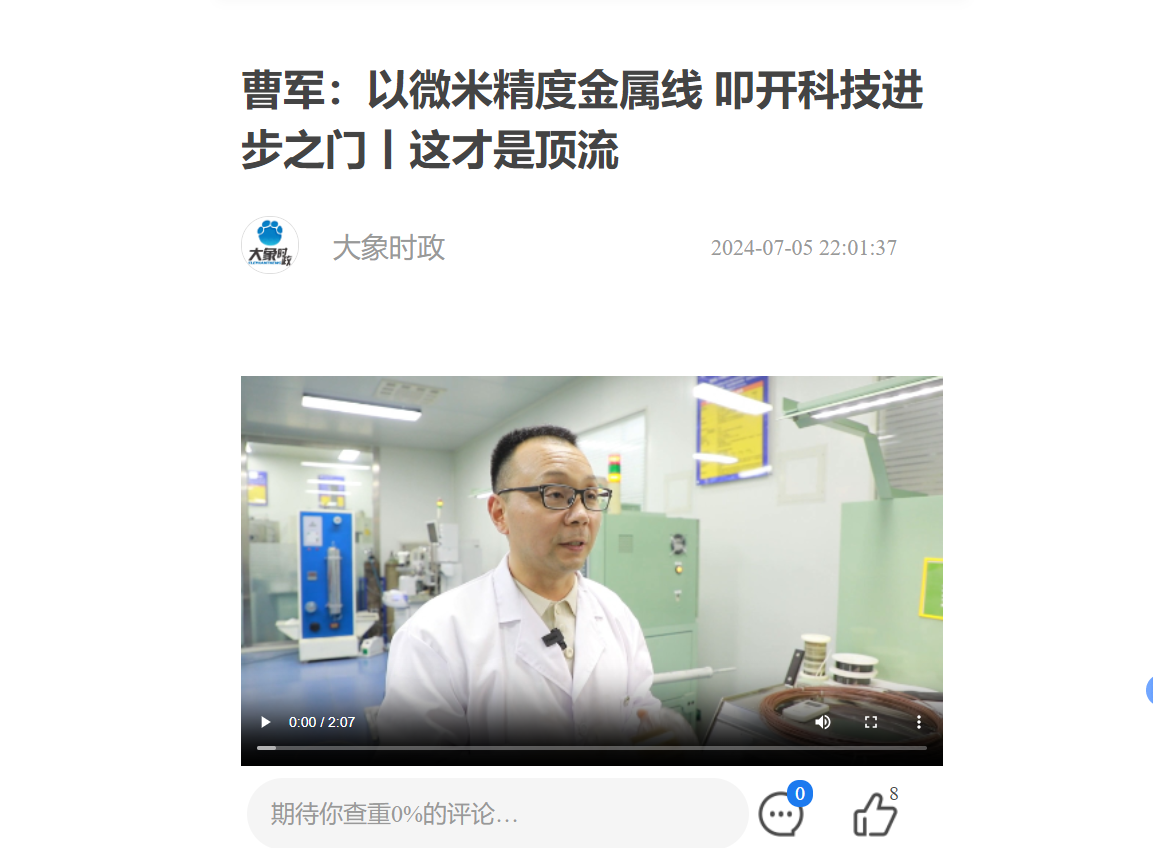
Task: Like this article with thumbs up
Action: (x=875, y=815)
